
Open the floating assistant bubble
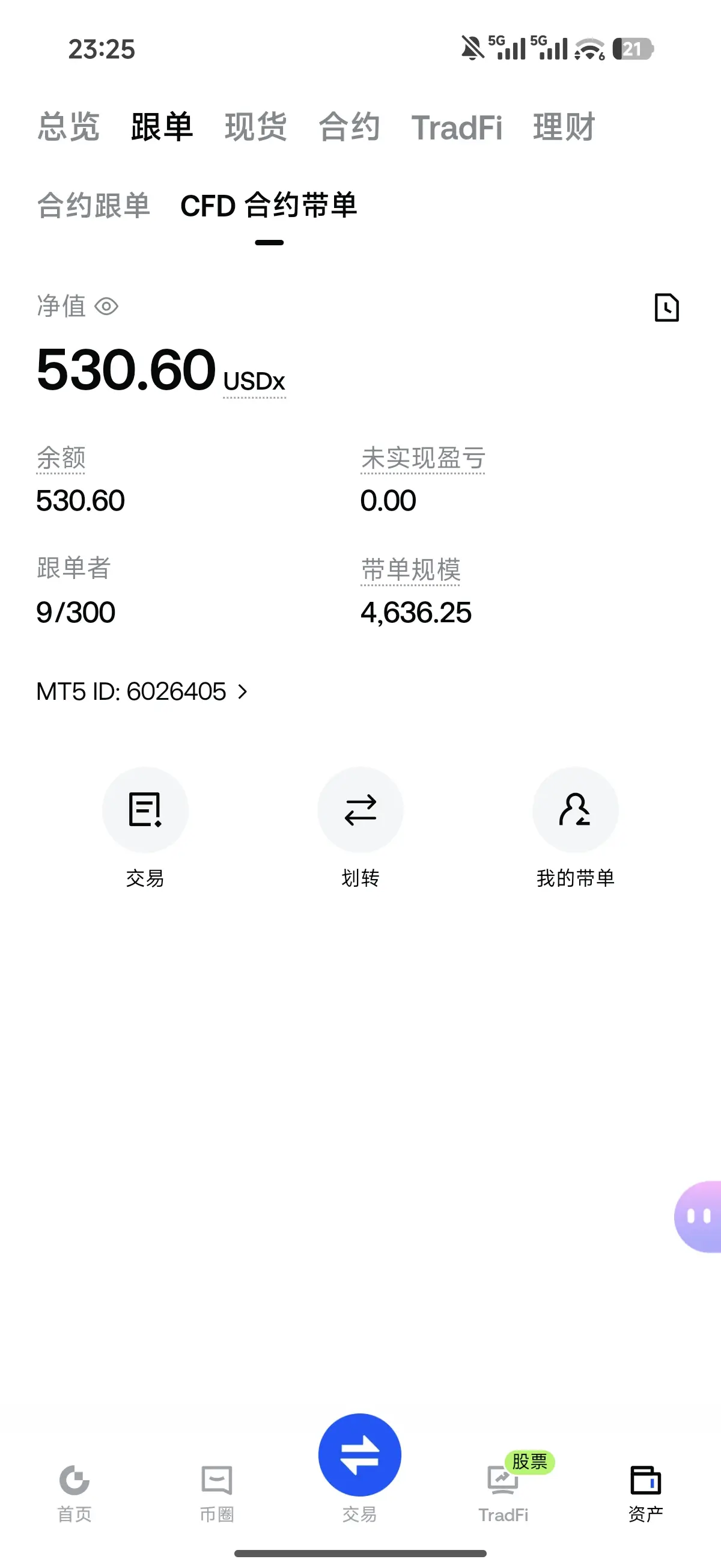pos(698,1216)
